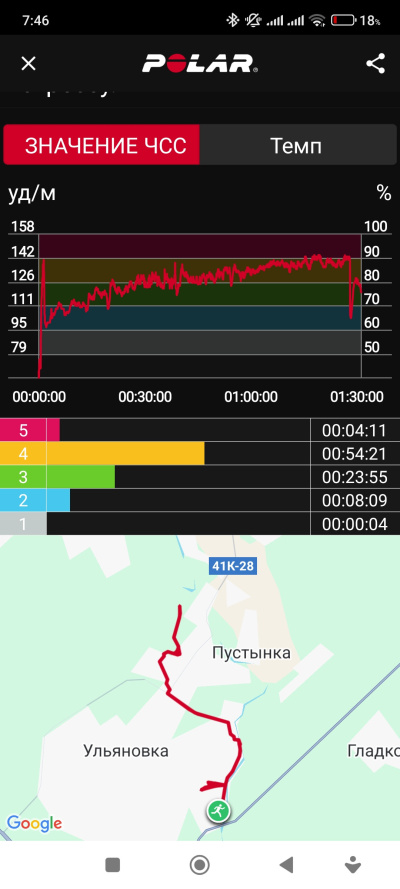
Task: Tap the system back button
Action: (287, 865)
